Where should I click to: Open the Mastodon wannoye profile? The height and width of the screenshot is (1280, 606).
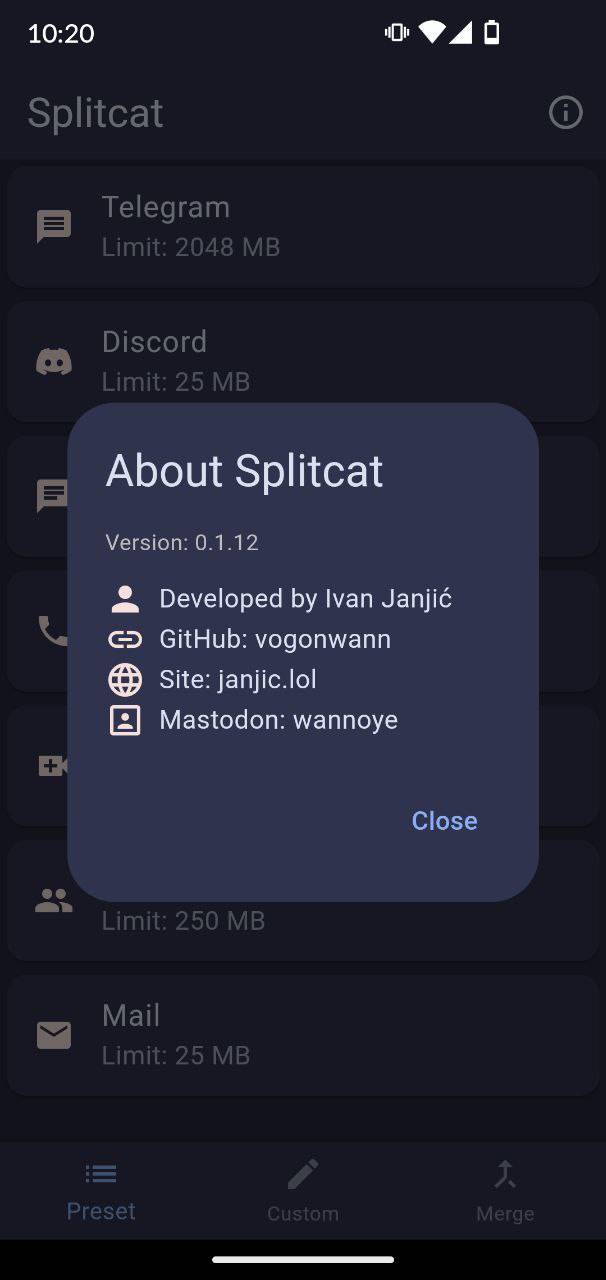[x=278, y=720]
